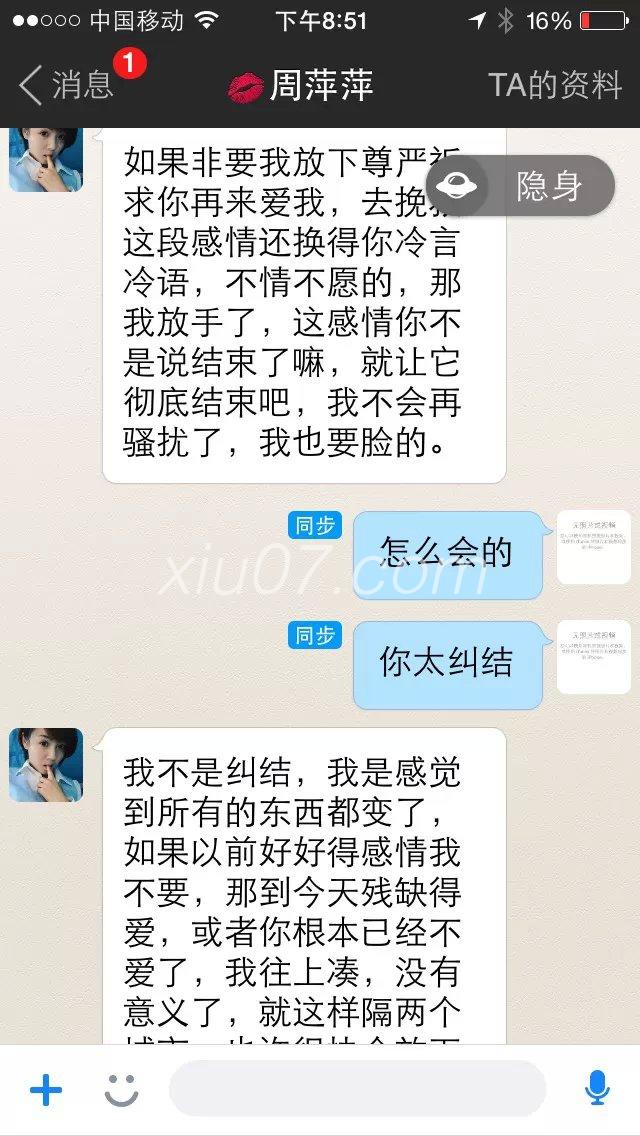The height and width of the screenshot is (1136, 640).
Task: Open the emoji smiley picker
Action: [122, 1090]
